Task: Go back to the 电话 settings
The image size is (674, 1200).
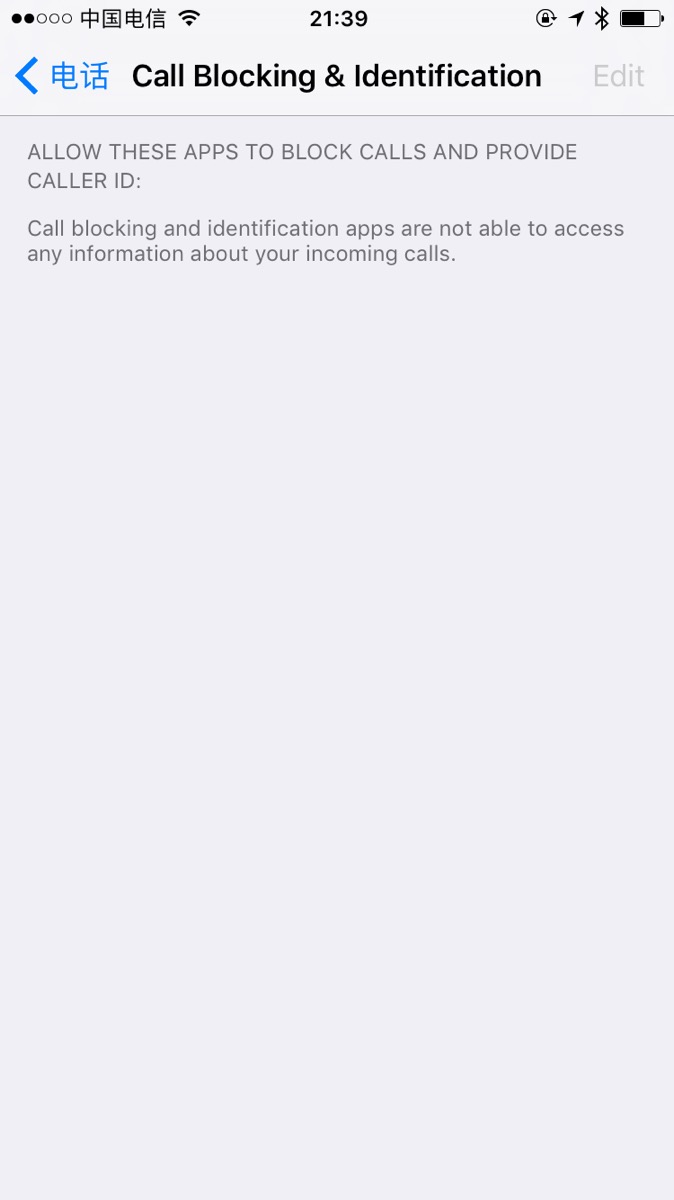Action: [x=62, y=76]
